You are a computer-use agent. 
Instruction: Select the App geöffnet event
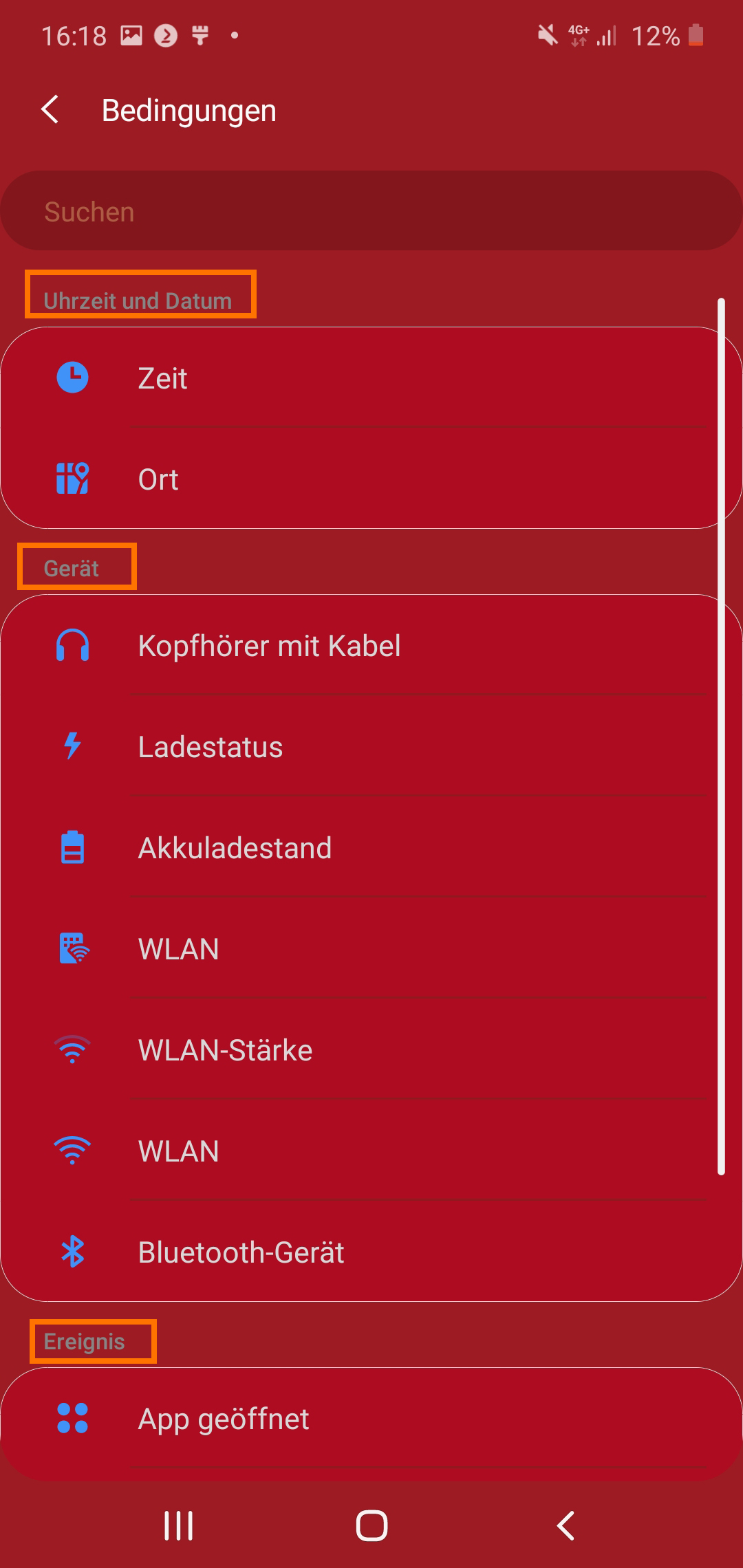(371, 1418)
